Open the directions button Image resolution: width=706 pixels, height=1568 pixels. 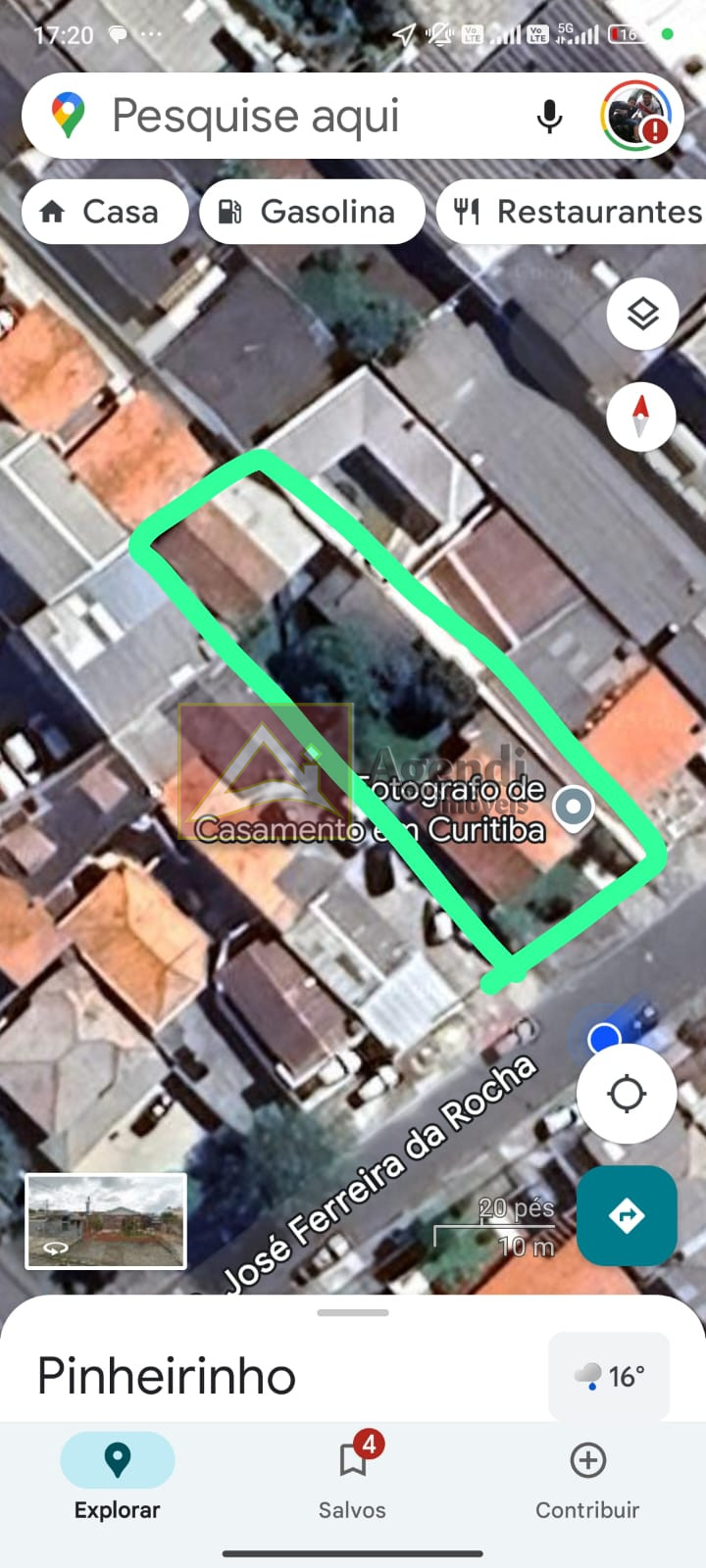(627, 1216)
